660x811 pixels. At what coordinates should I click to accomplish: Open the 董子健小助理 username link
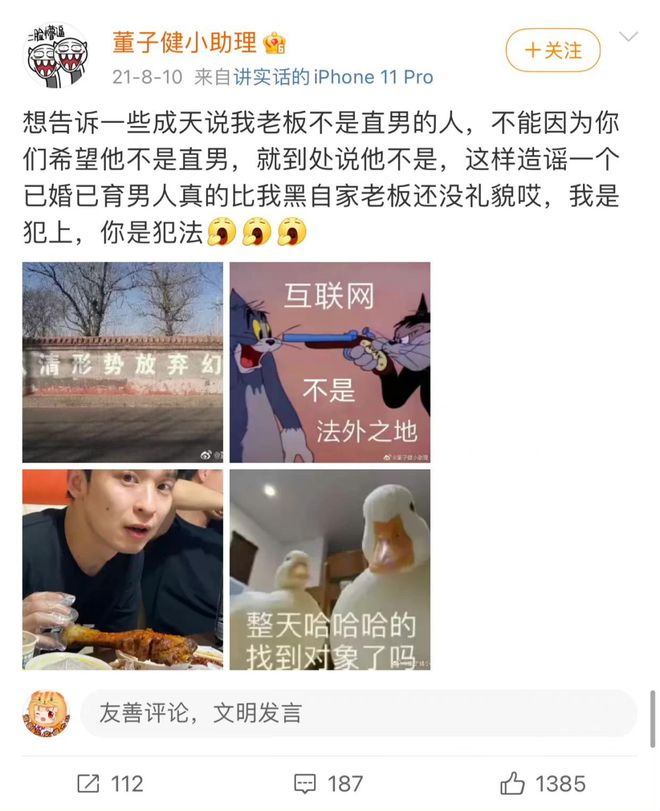[186, 43]
